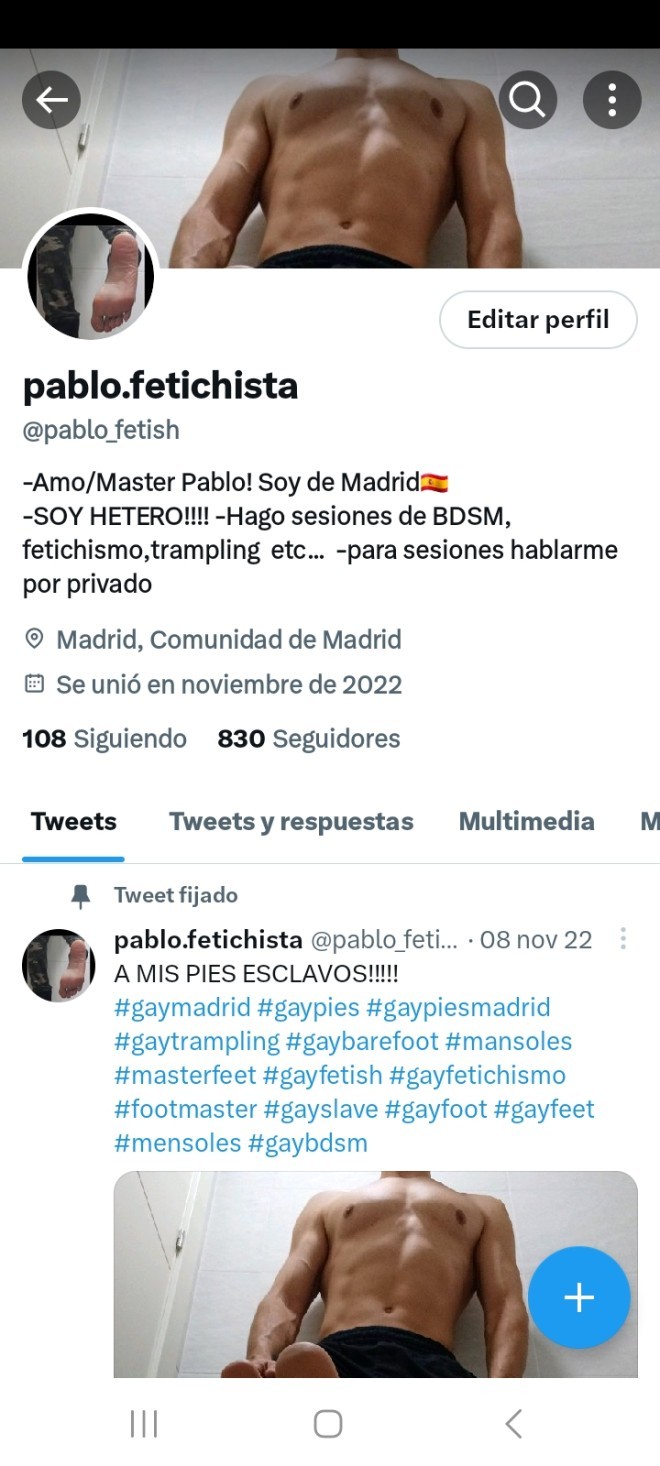
Task: Tap the Editar perfil button
Action: click(538, 320)
